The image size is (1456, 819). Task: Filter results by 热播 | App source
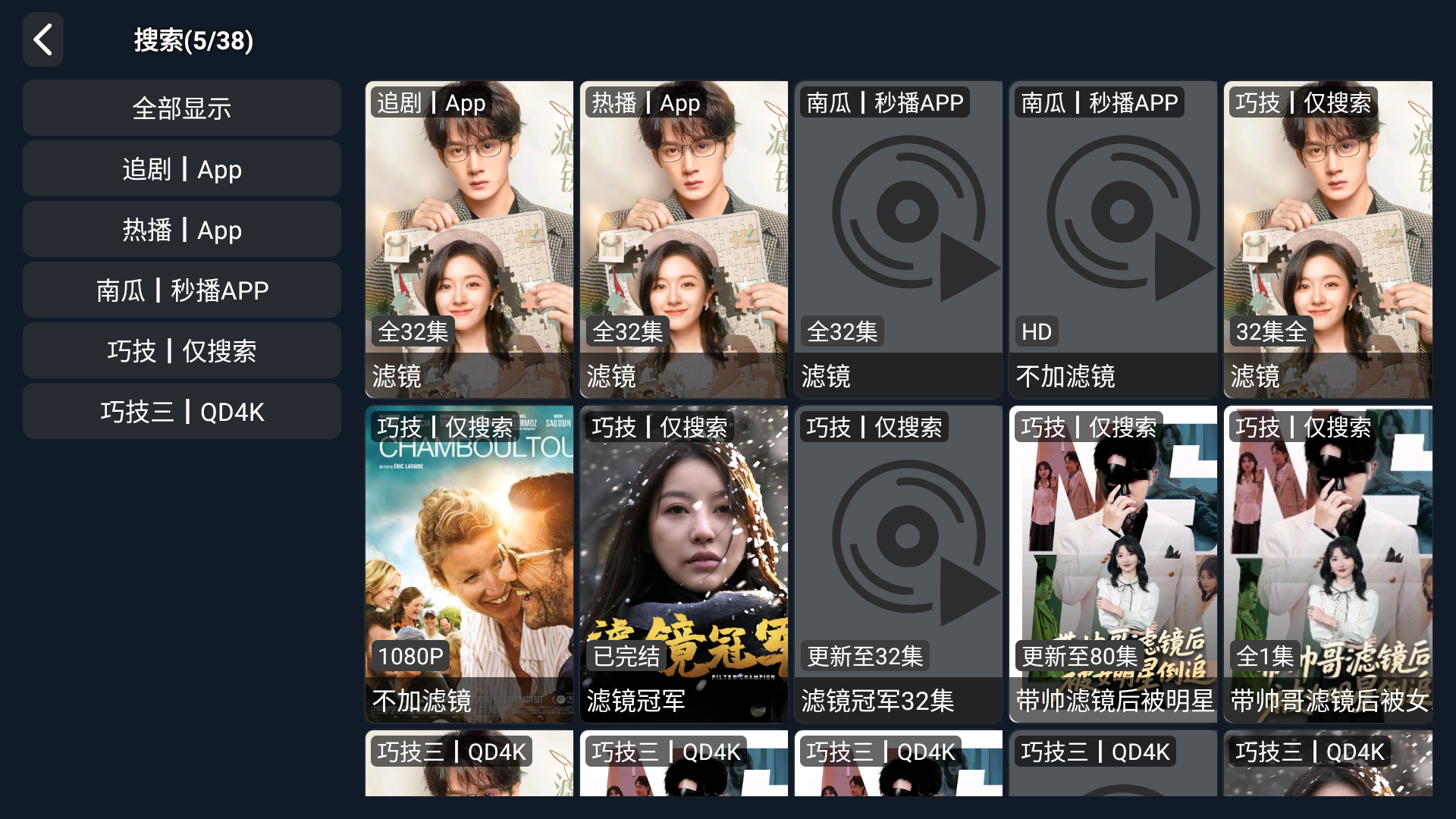coord(182,229)
